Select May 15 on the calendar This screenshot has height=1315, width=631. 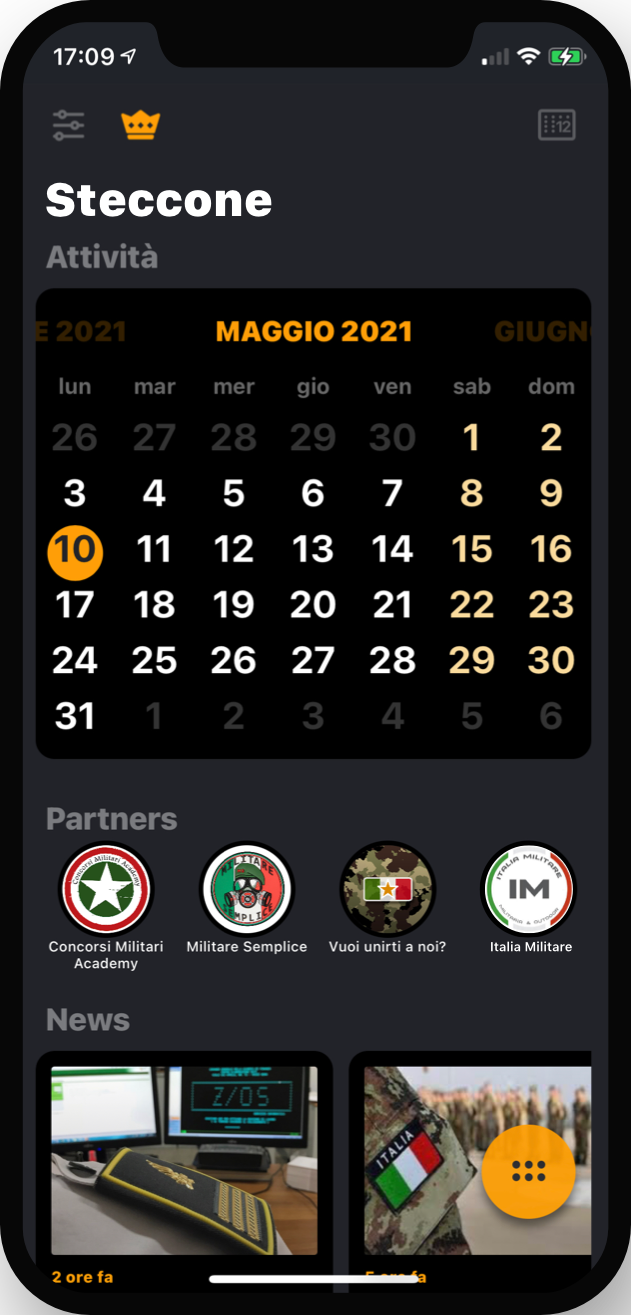pyautogui.click(x=472, y=550)
